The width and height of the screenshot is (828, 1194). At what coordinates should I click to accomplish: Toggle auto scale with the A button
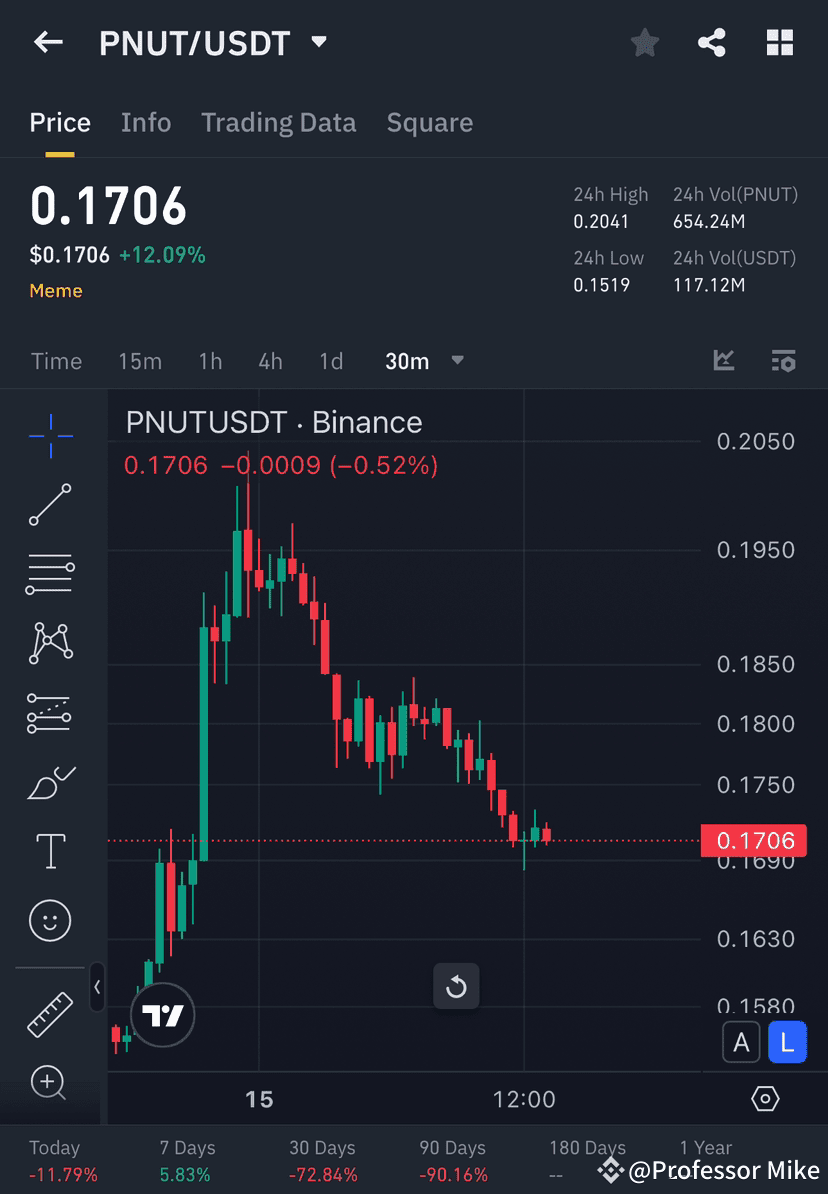tap(741, 1041)
